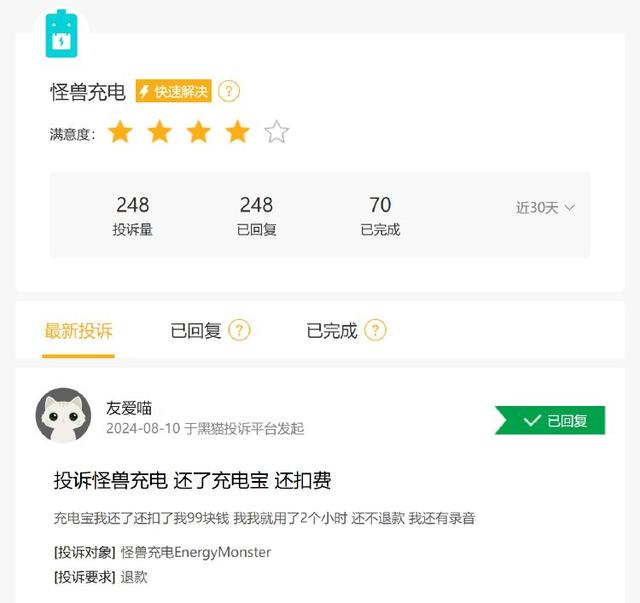Expand the 近30天 time range dropdown

click(x=545, y=208)
